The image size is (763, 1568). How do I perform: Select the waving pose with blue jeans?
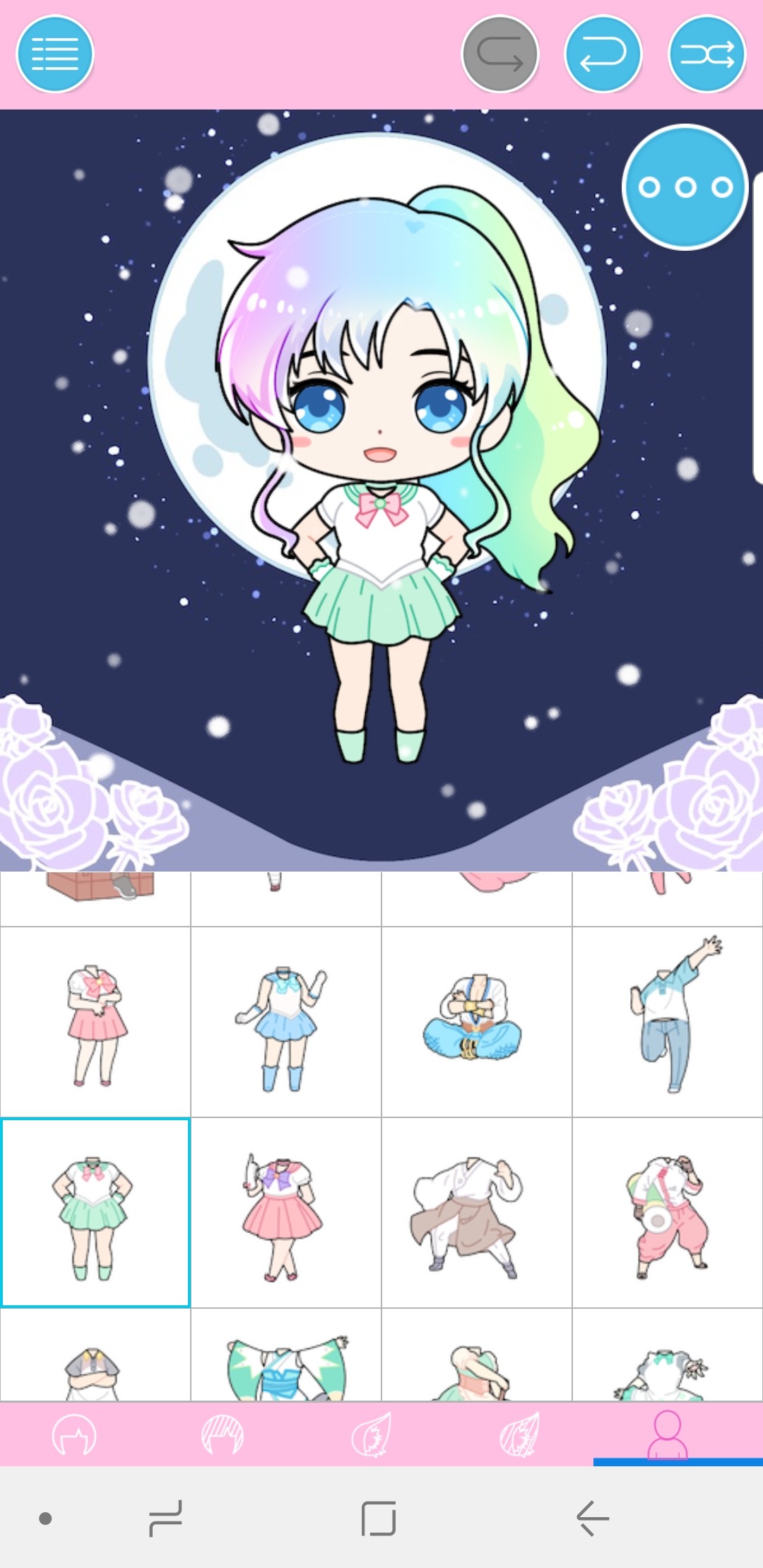668,1022
